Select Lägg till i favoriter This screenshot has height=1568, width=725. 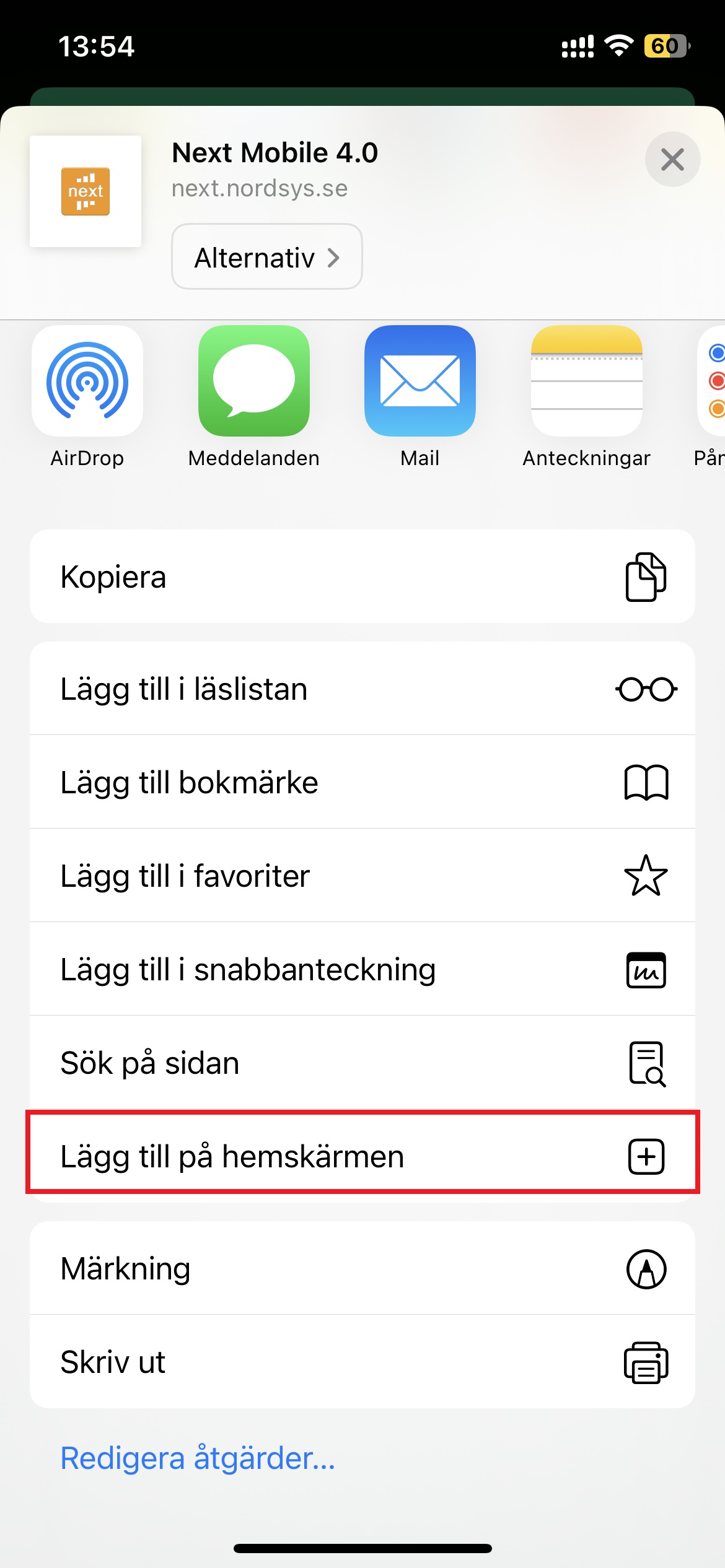[362, 876]
